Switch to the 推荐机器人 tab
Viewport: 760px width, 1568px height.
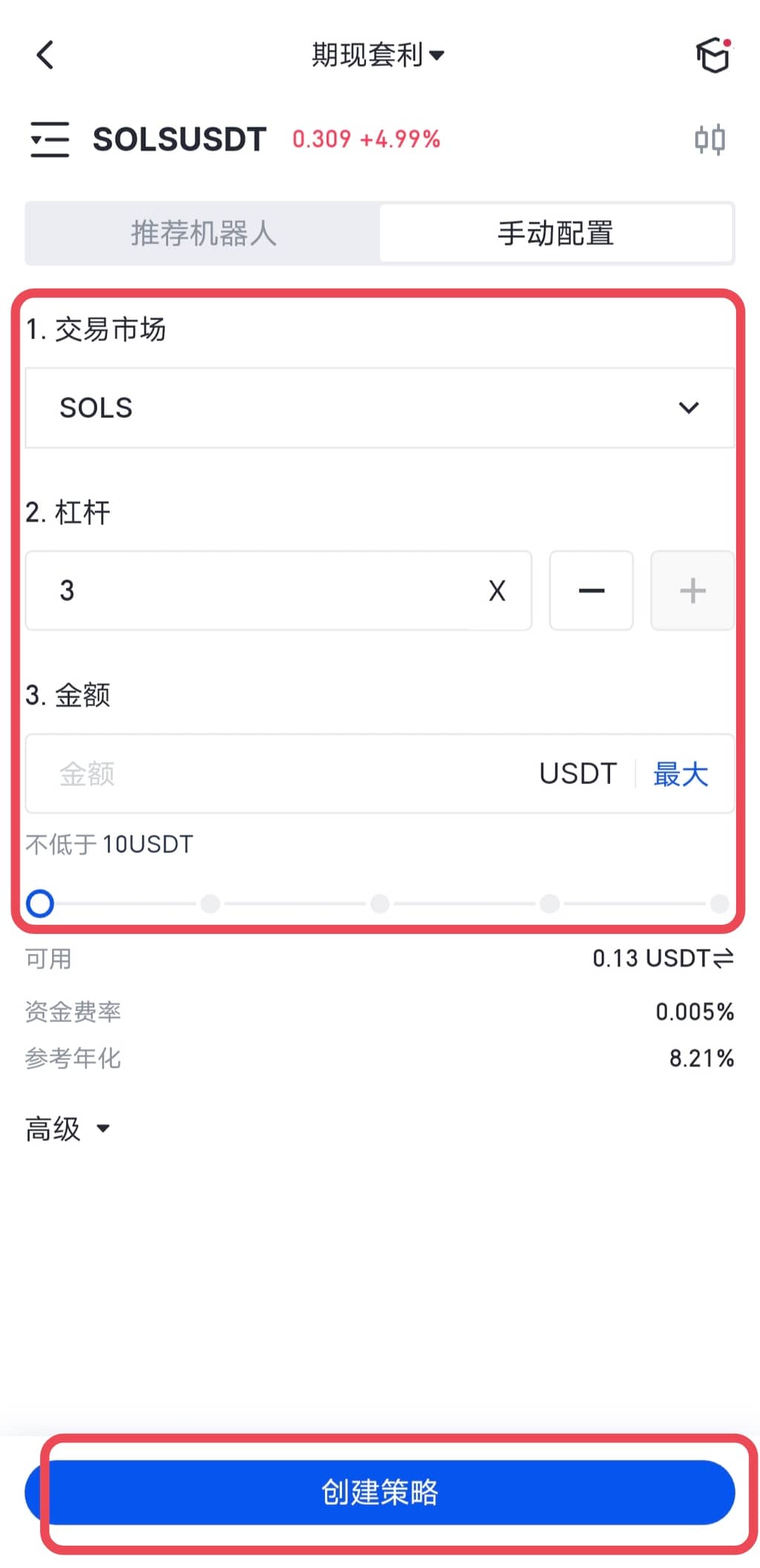[203, 233]
